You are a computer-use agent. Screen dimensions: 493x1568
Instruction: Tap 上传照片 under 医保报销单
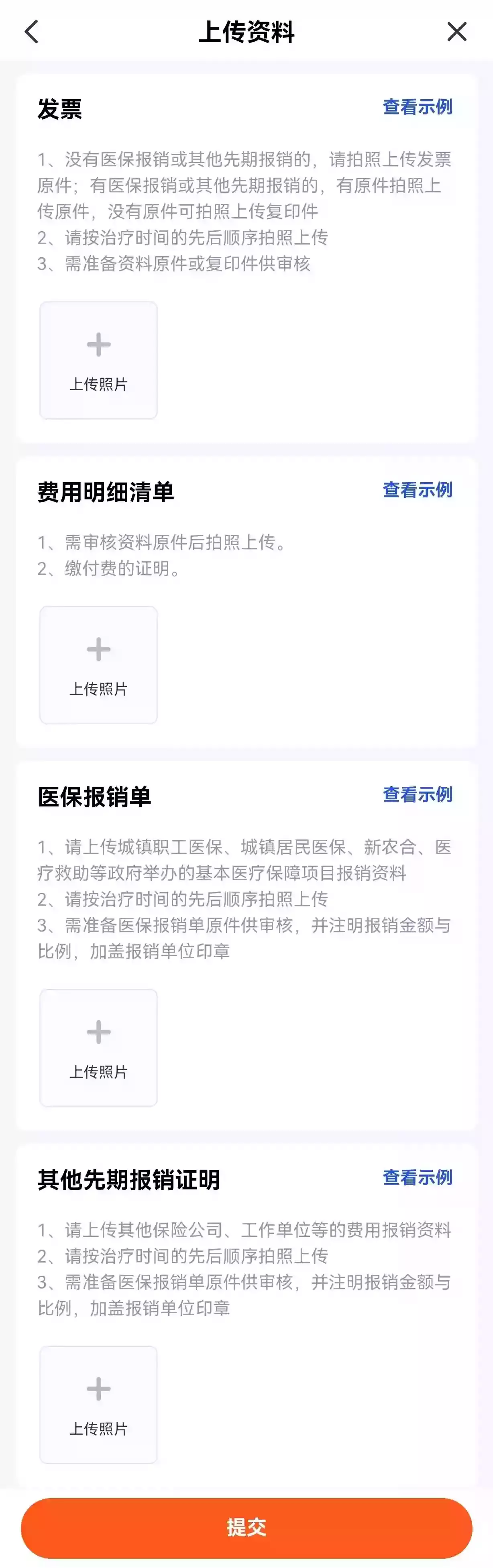point(99,1048)
